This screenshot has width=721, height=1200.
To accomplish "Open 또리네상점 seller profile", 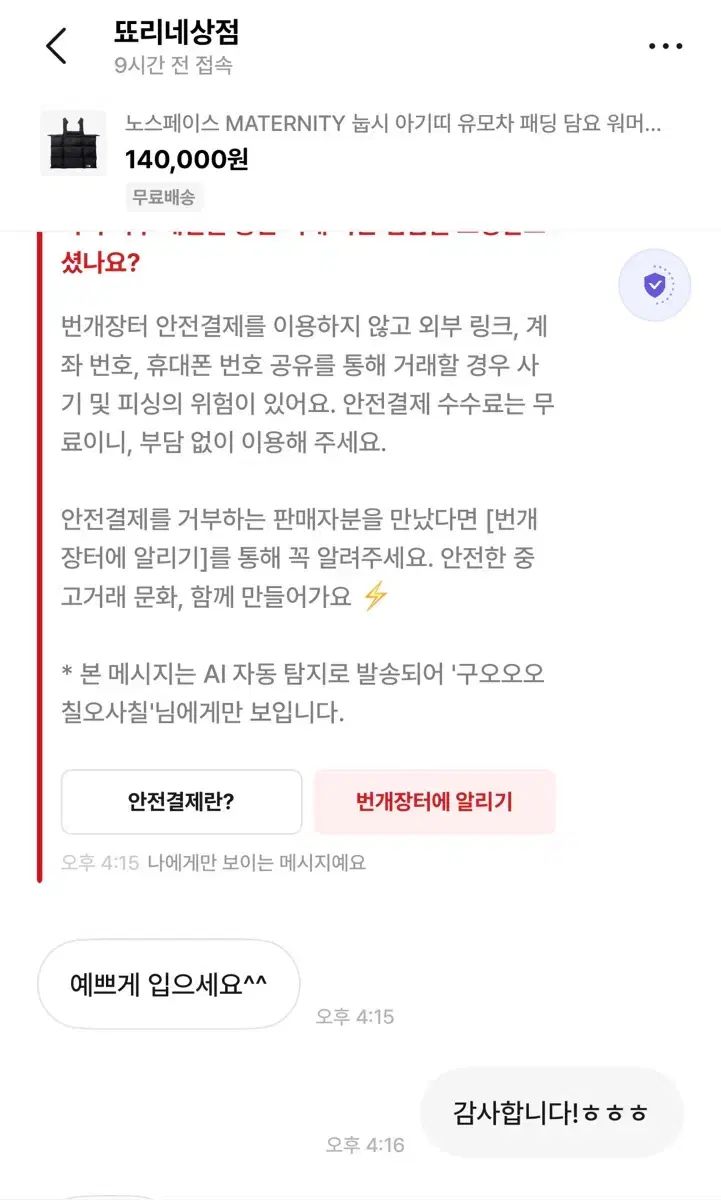I will [176, 34].
